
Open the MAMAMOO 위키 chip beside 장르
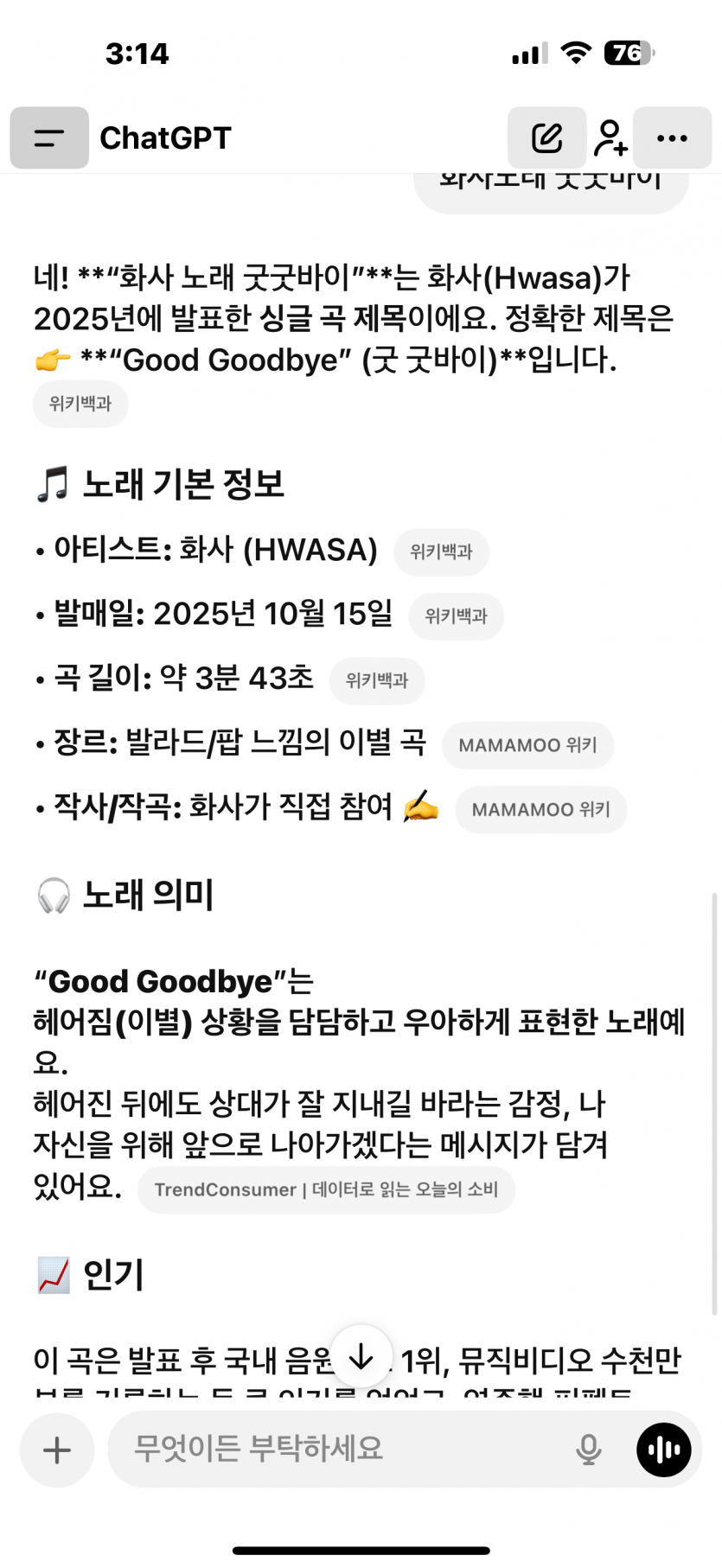[527, 745]
